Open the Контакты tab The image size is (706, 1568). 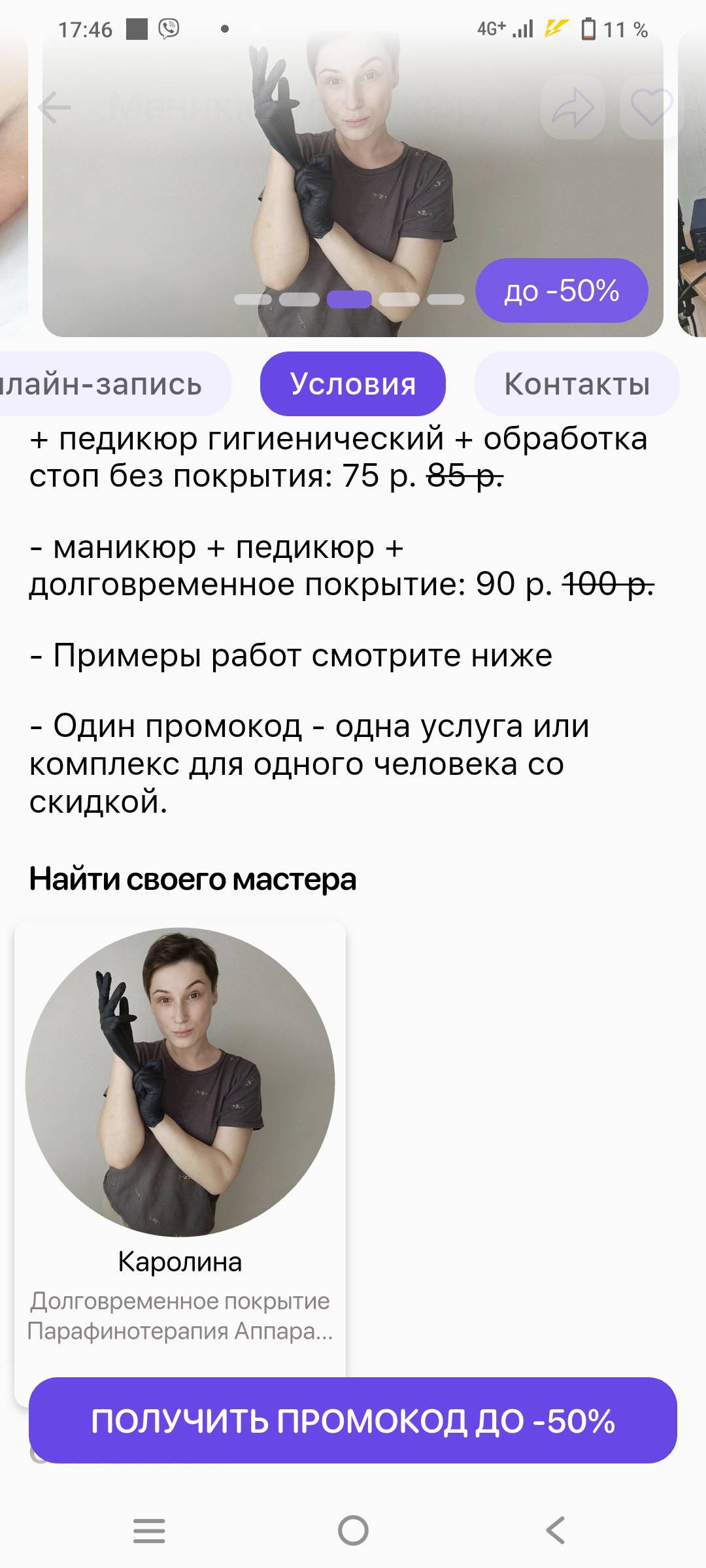click(x=577, y=384)
